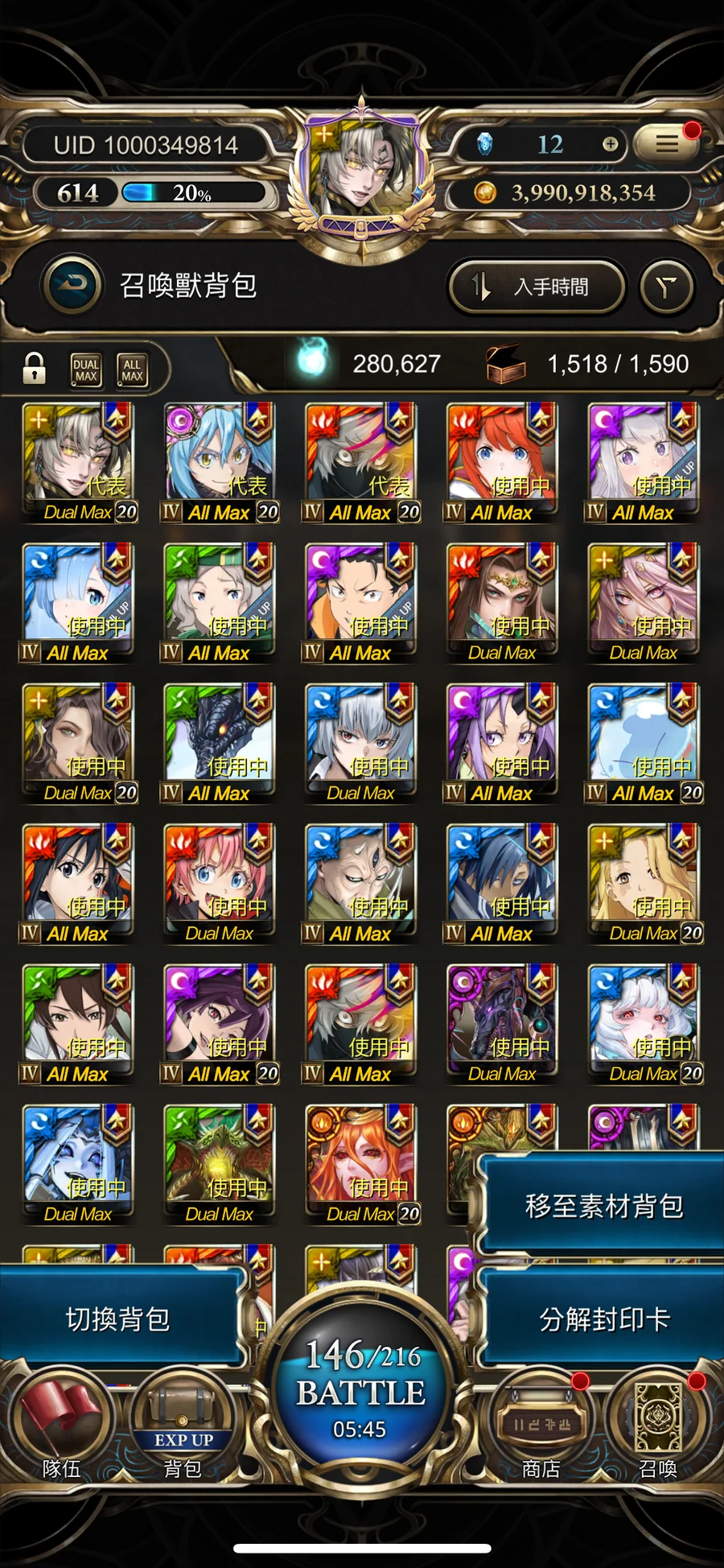This screenshot has height=1568, width=724.
Task: Tap 切換背包 to switch backpack
Action: (x=119, y=1318)
